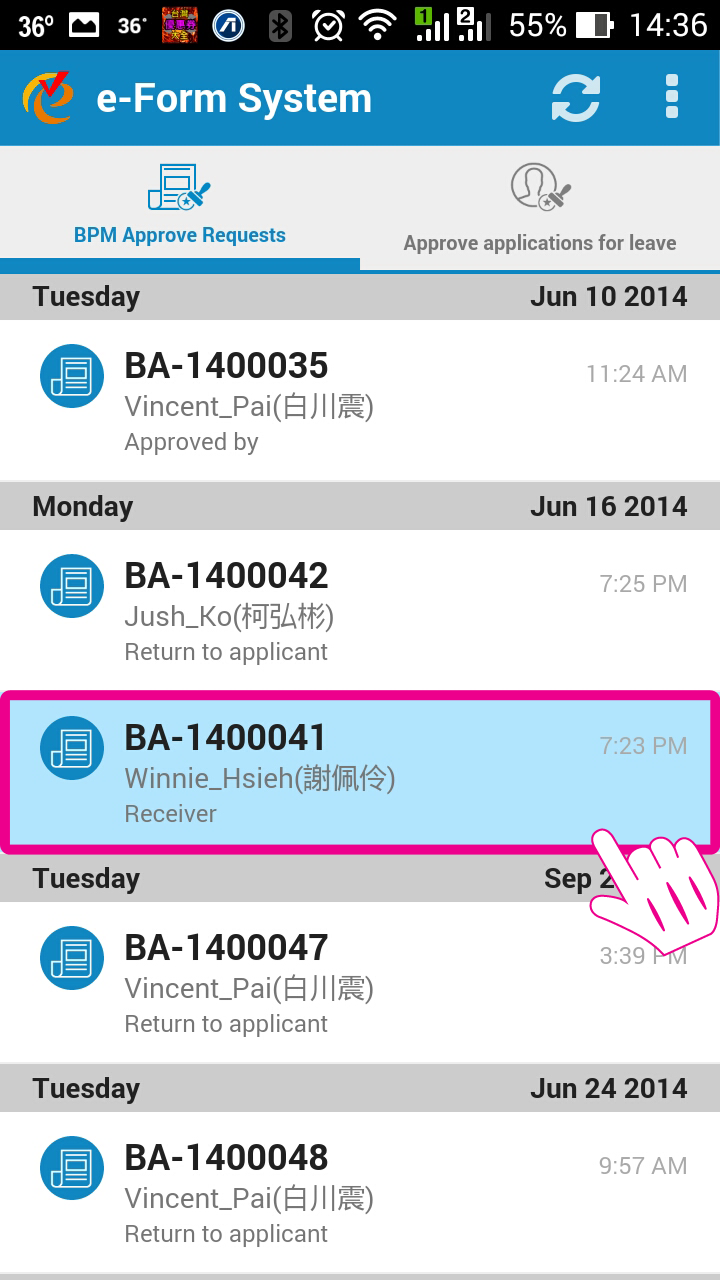Switch to Approve applications for leave tab
The image size is (720, 1280).
[x=540, y=208]
